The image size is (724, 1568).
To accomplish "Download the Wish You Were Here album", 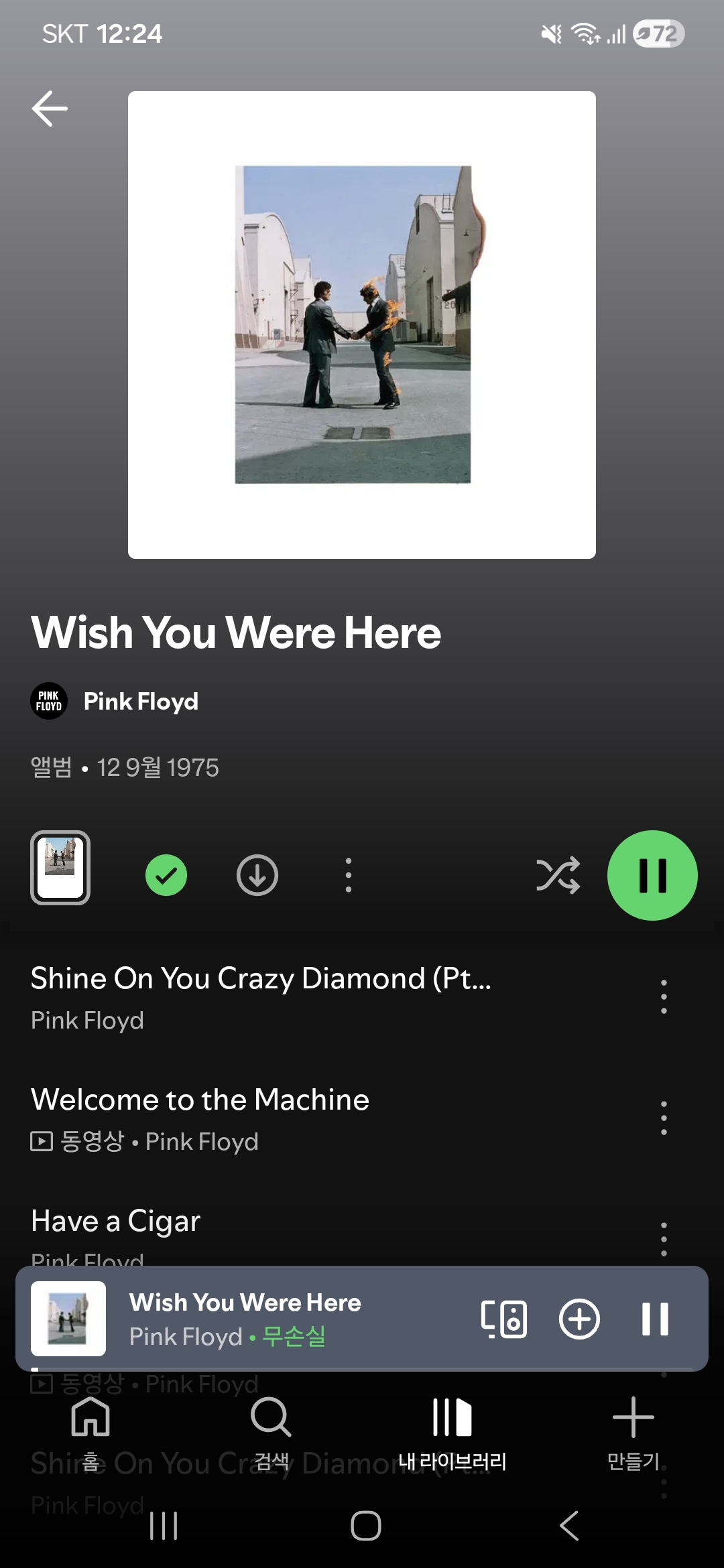I will pyautogui.click(x=257, y=875).
